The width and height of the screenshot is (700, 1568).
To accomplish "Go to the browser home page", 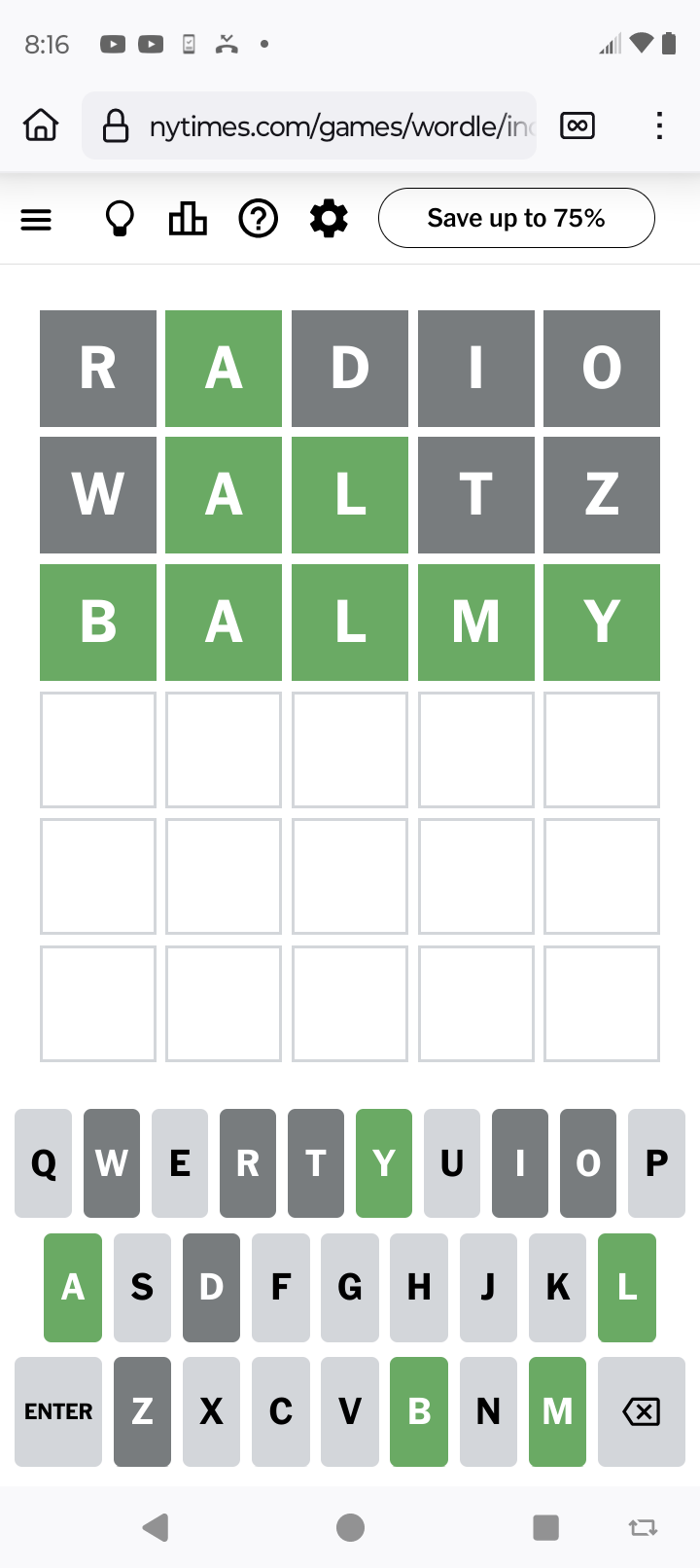I will point(41,125).
